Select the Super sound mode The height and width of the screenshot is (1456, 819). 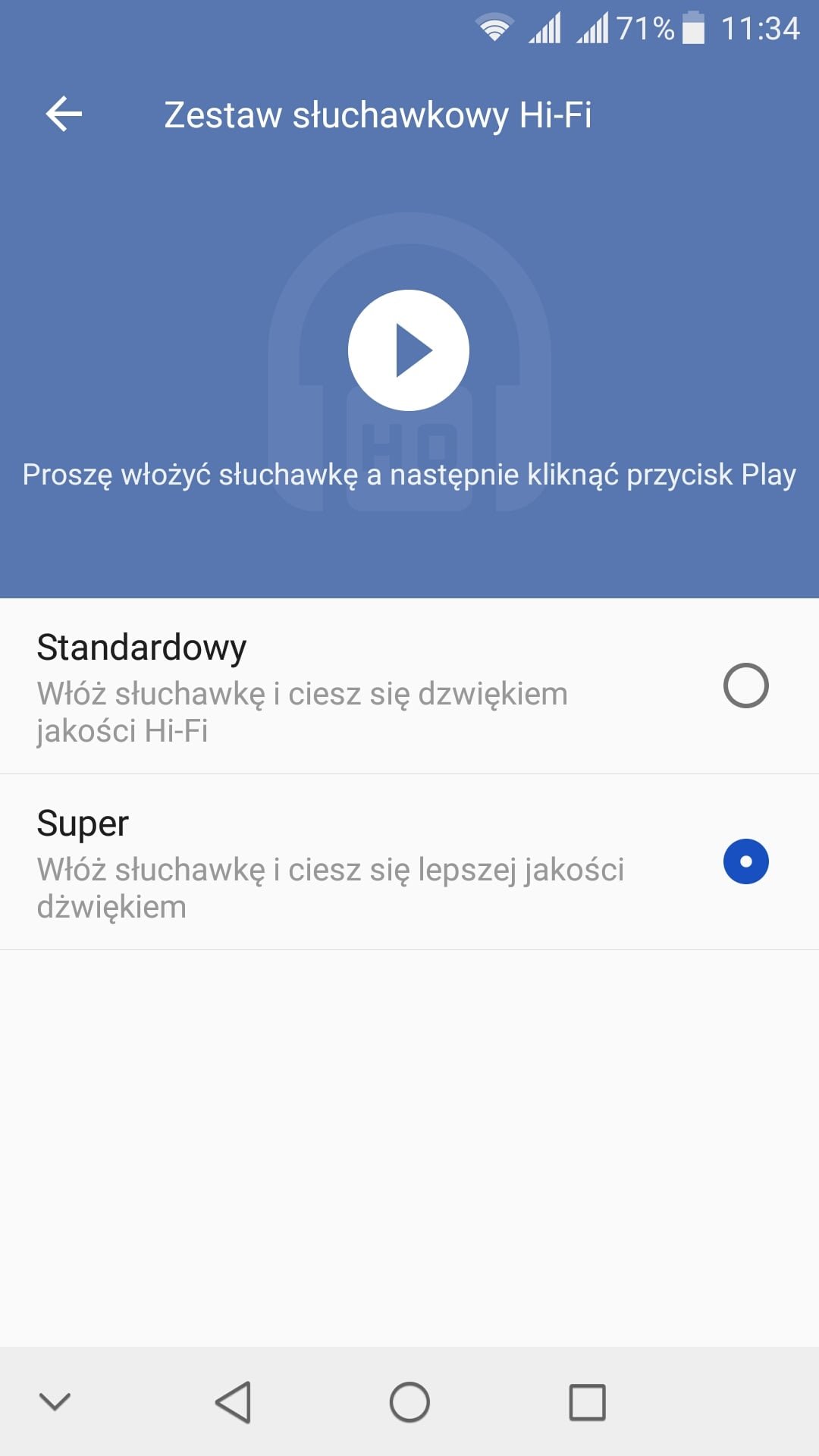[x=409, y=862]
